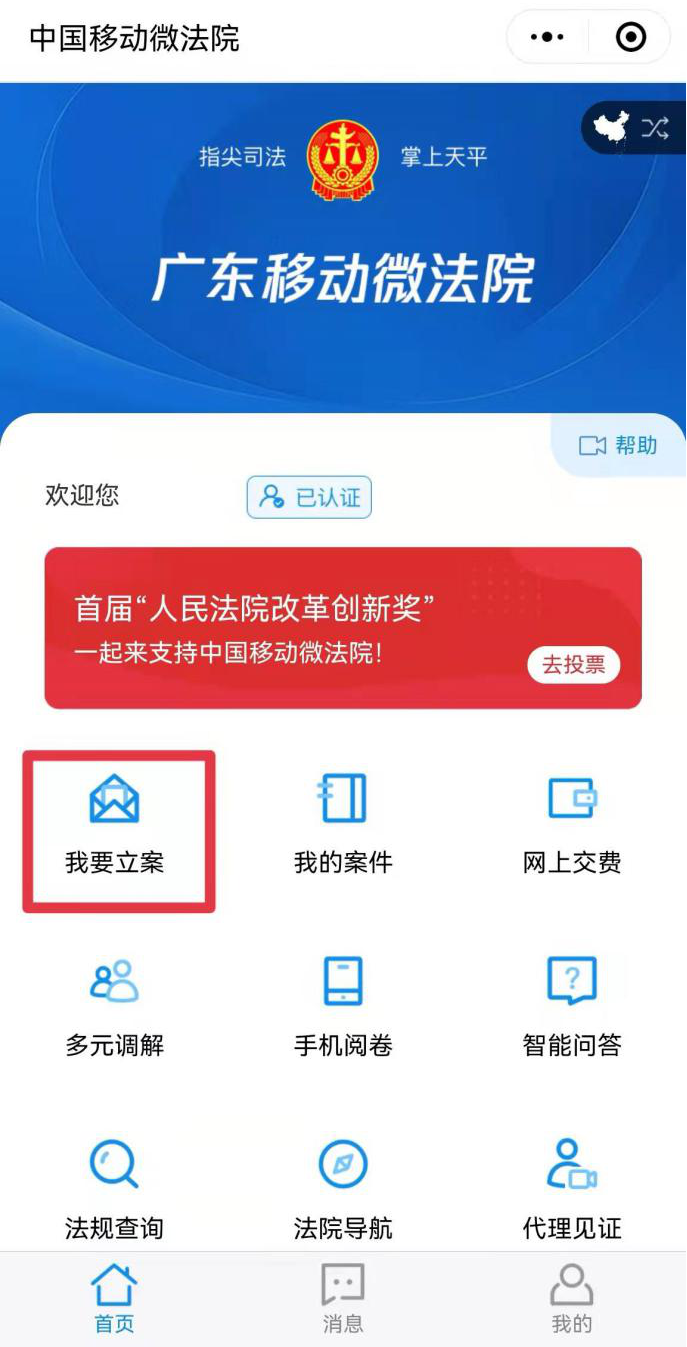Image resolution: width=687 pixels, height=1347 pixels.
Task: Open 多元调解 mediation
Action: click(x=115, y=1007)
